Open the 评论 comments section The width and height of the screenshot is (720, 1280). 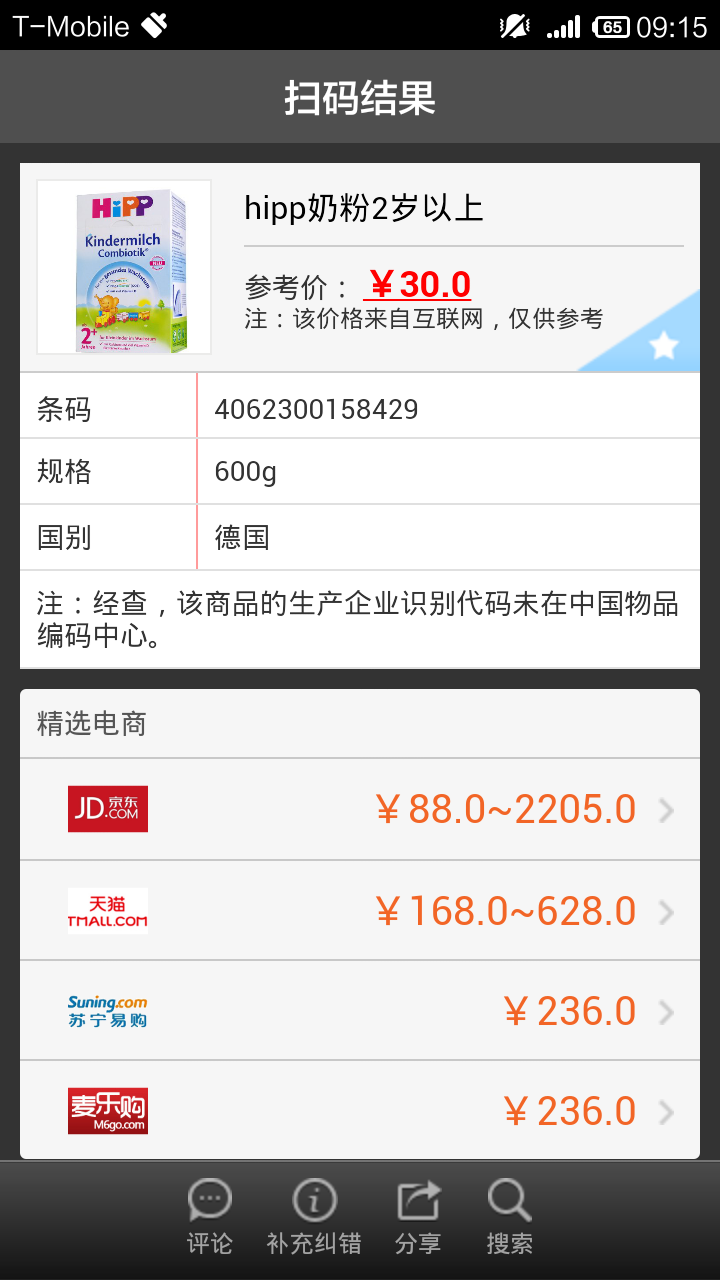pos(210,1217)
